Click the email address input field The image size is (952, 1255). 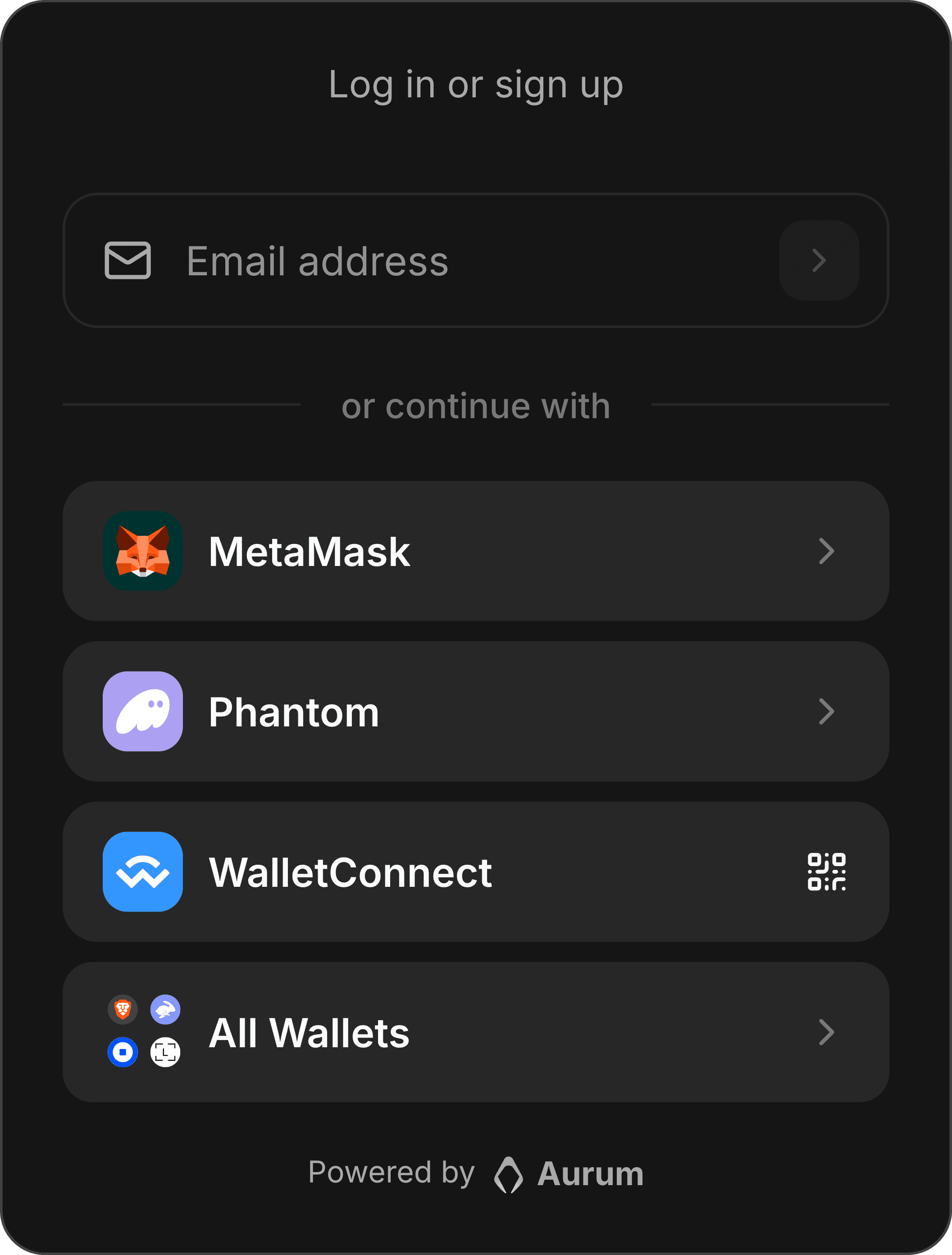pyautogui.click(x=397, y=260)
